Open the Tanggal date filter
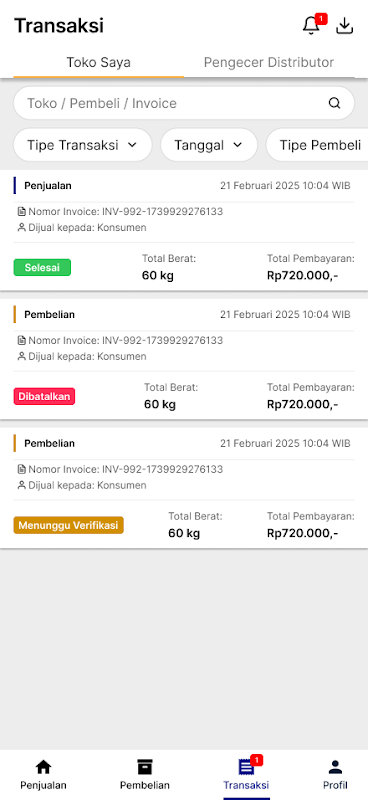This screenshot has height=800, width=368. [209, 145]
